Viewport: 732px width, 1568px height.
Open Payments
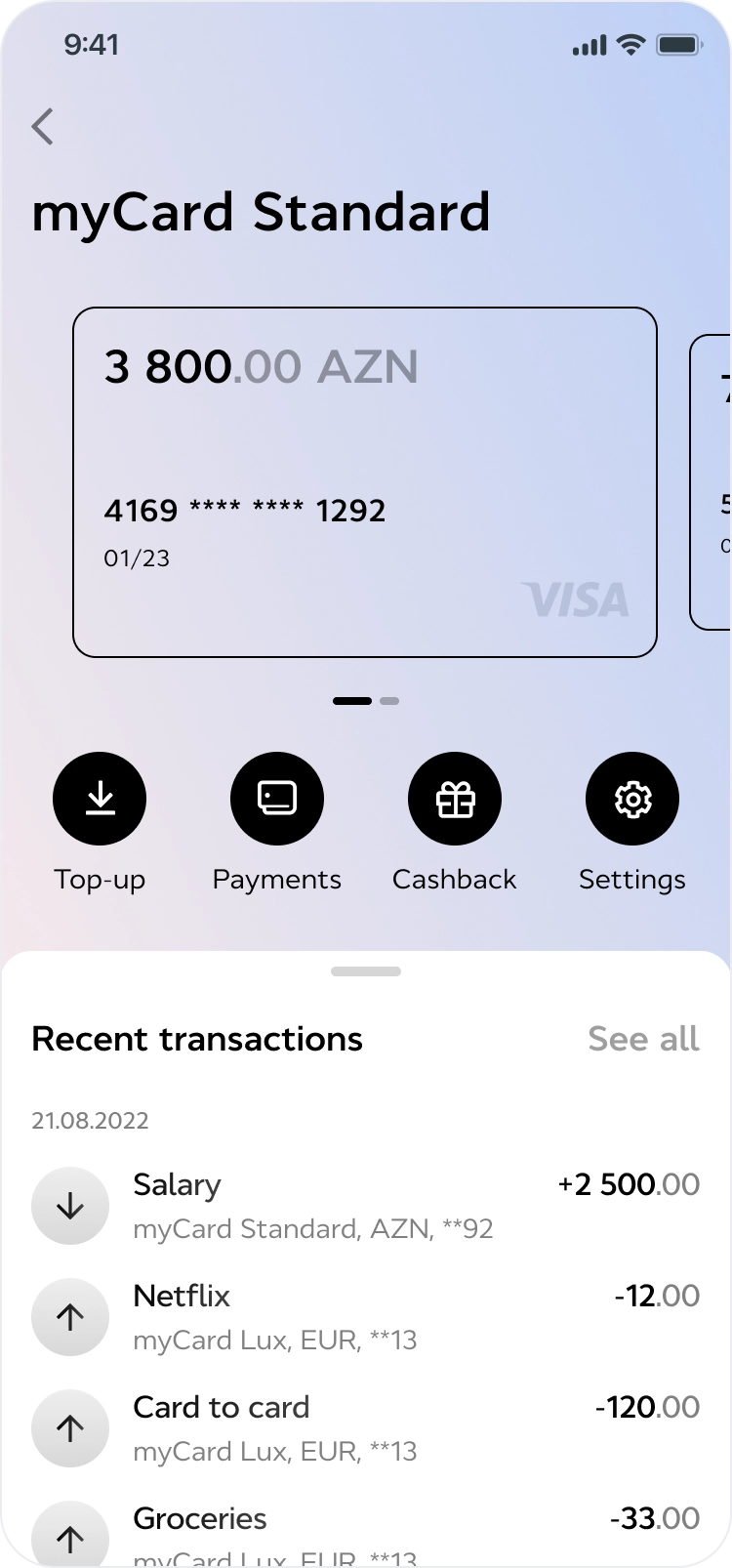point(277,799)
